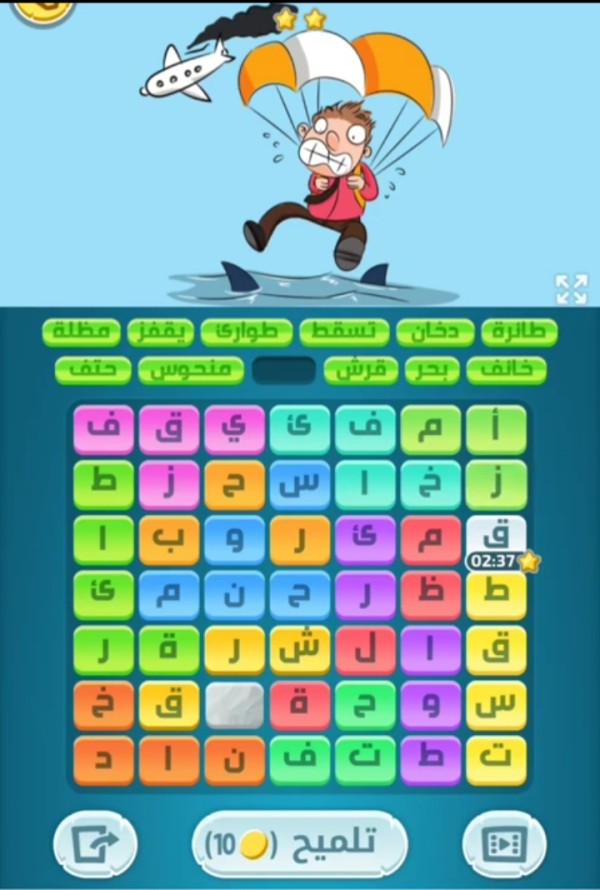Choose the red ل letter tile
This screenshot has width=600, height=890.
365,650
